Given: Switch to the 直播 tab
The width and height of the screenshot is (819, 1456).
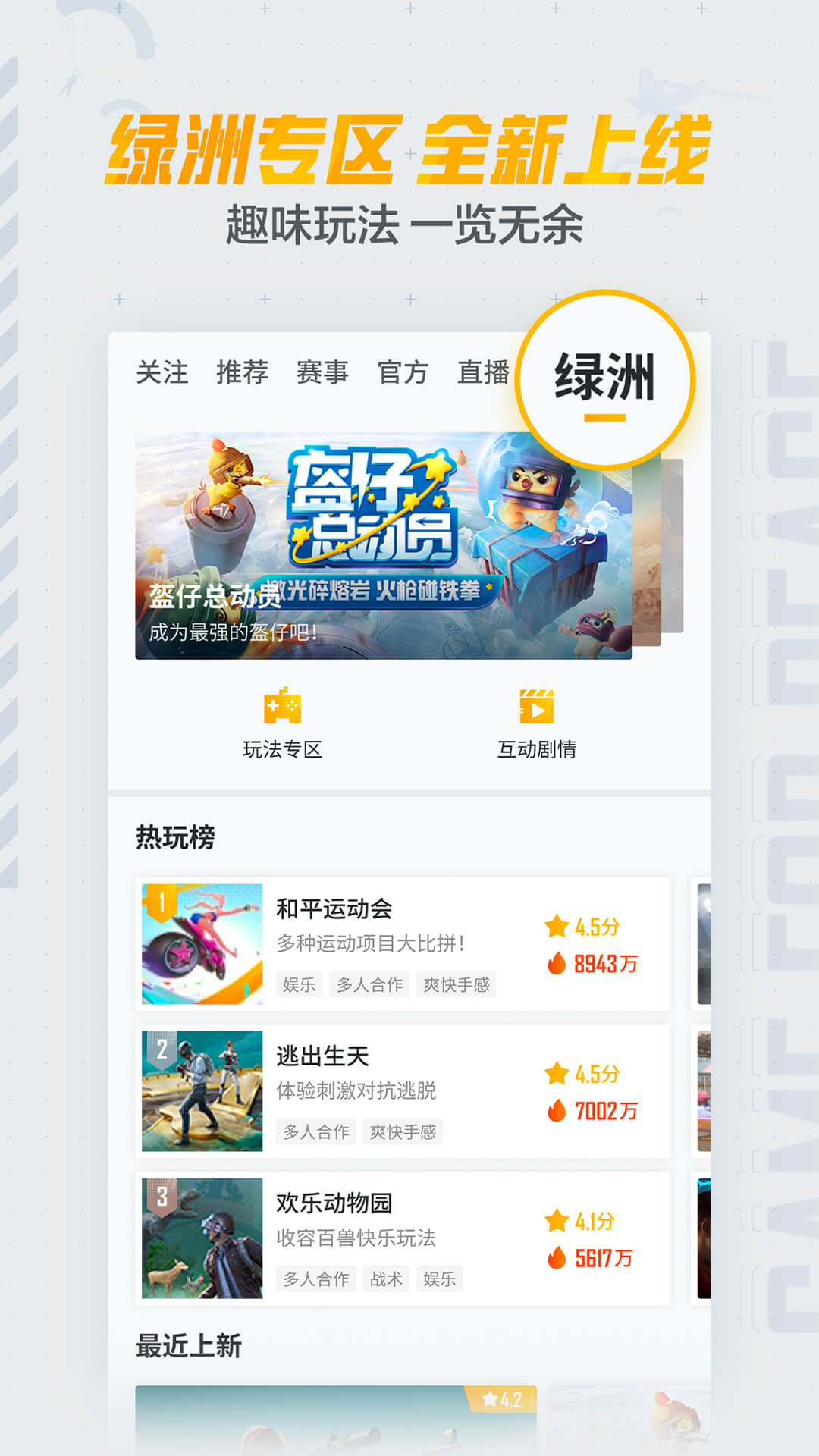Looking at the screenshot, I should coord(485,372).
